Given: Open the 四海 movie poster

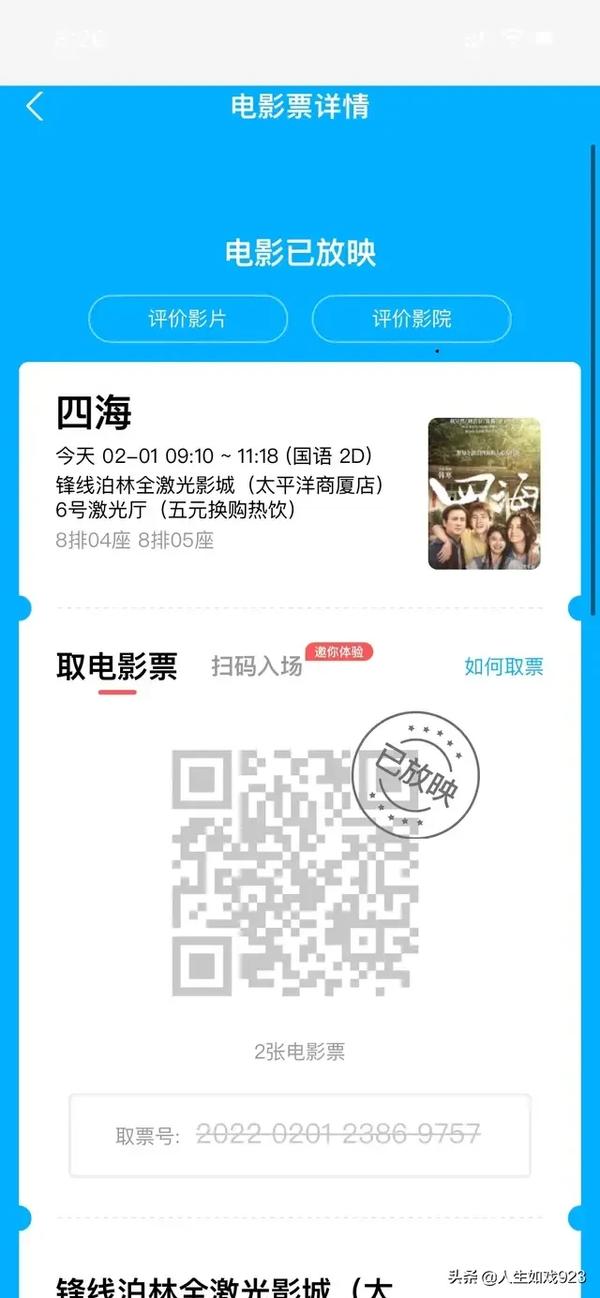Looking at the screenshot, I should 484,494.
